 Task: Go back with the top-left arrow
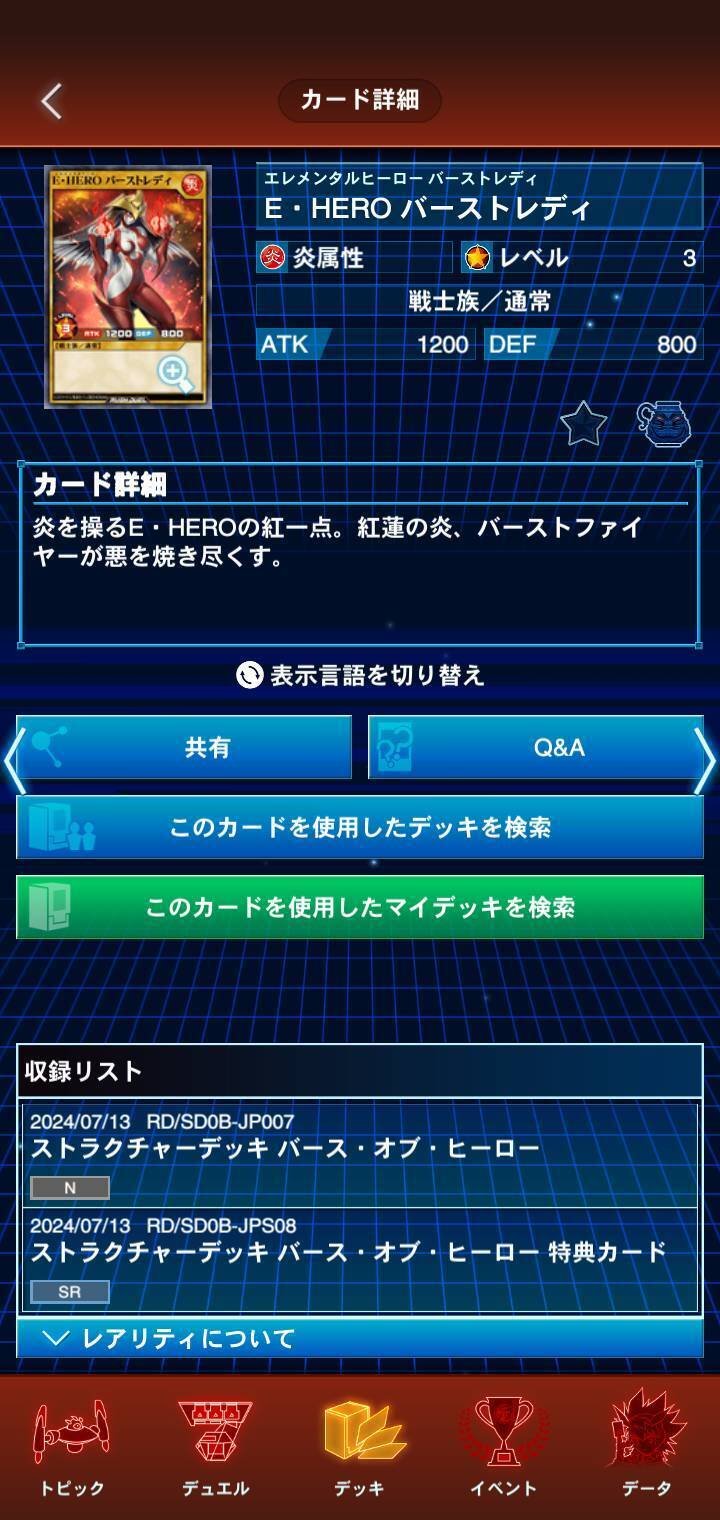click(52, 101)
